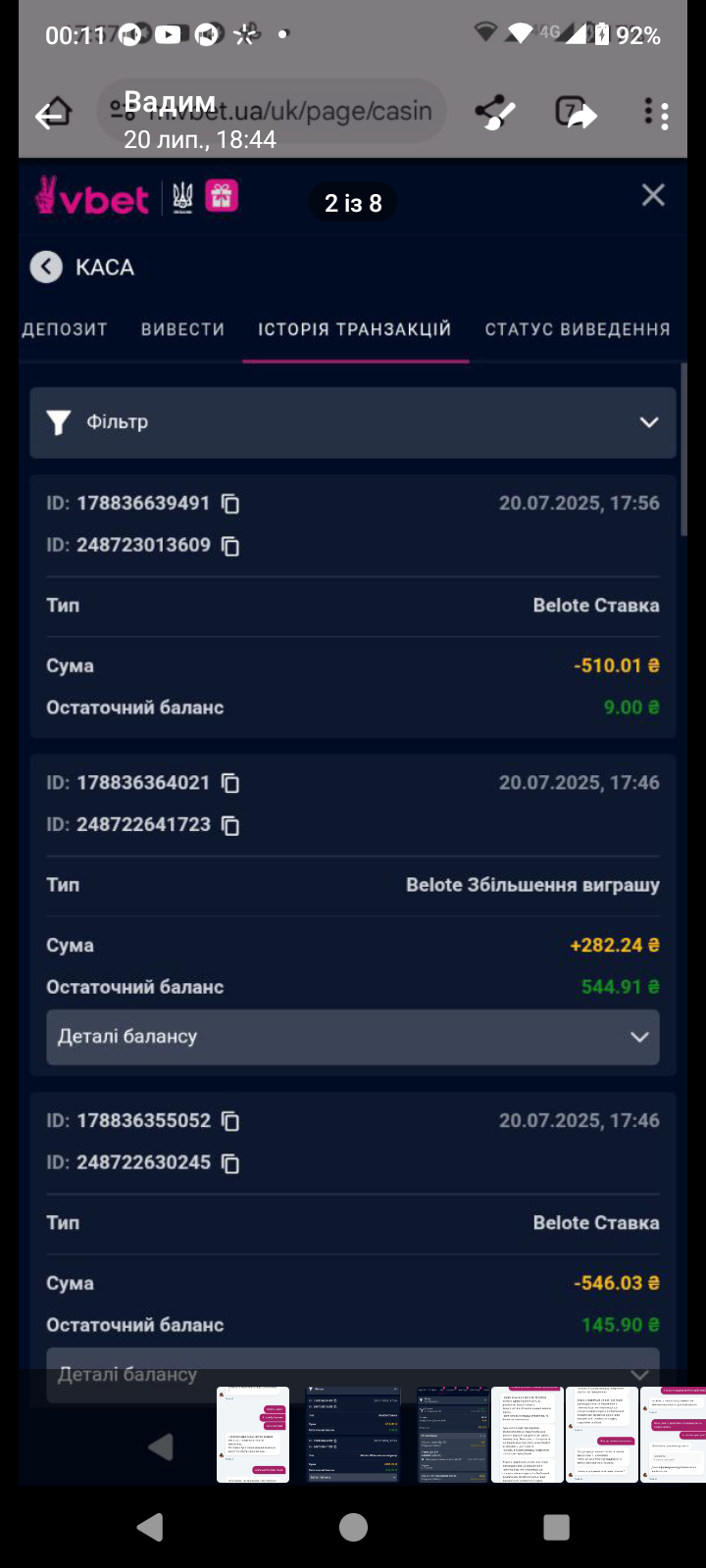Viewport: 706px width, 1568px height.
Task: Open the doodle and share tool
Action: coord(495,113)
